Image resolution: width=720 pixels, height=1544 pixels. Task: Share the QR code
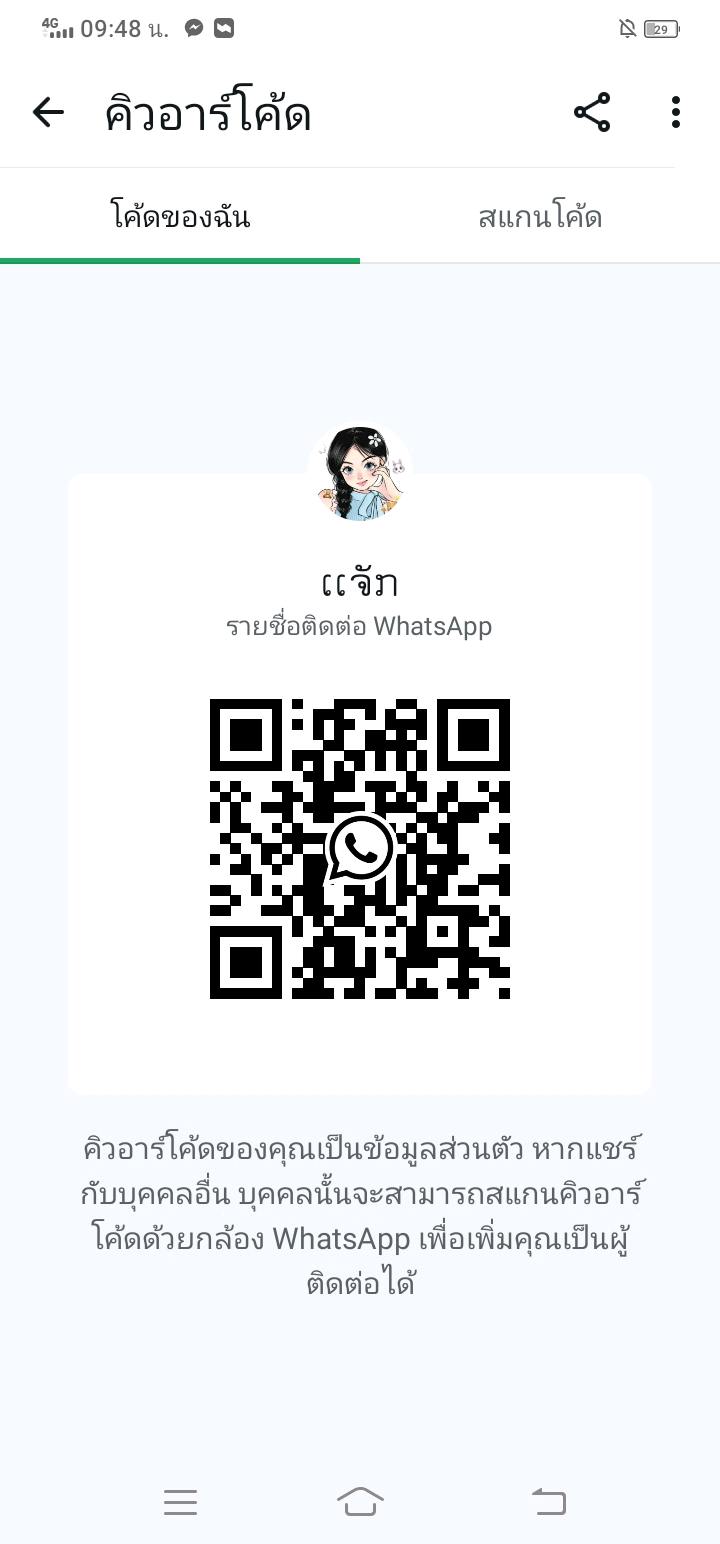point(592,113)
